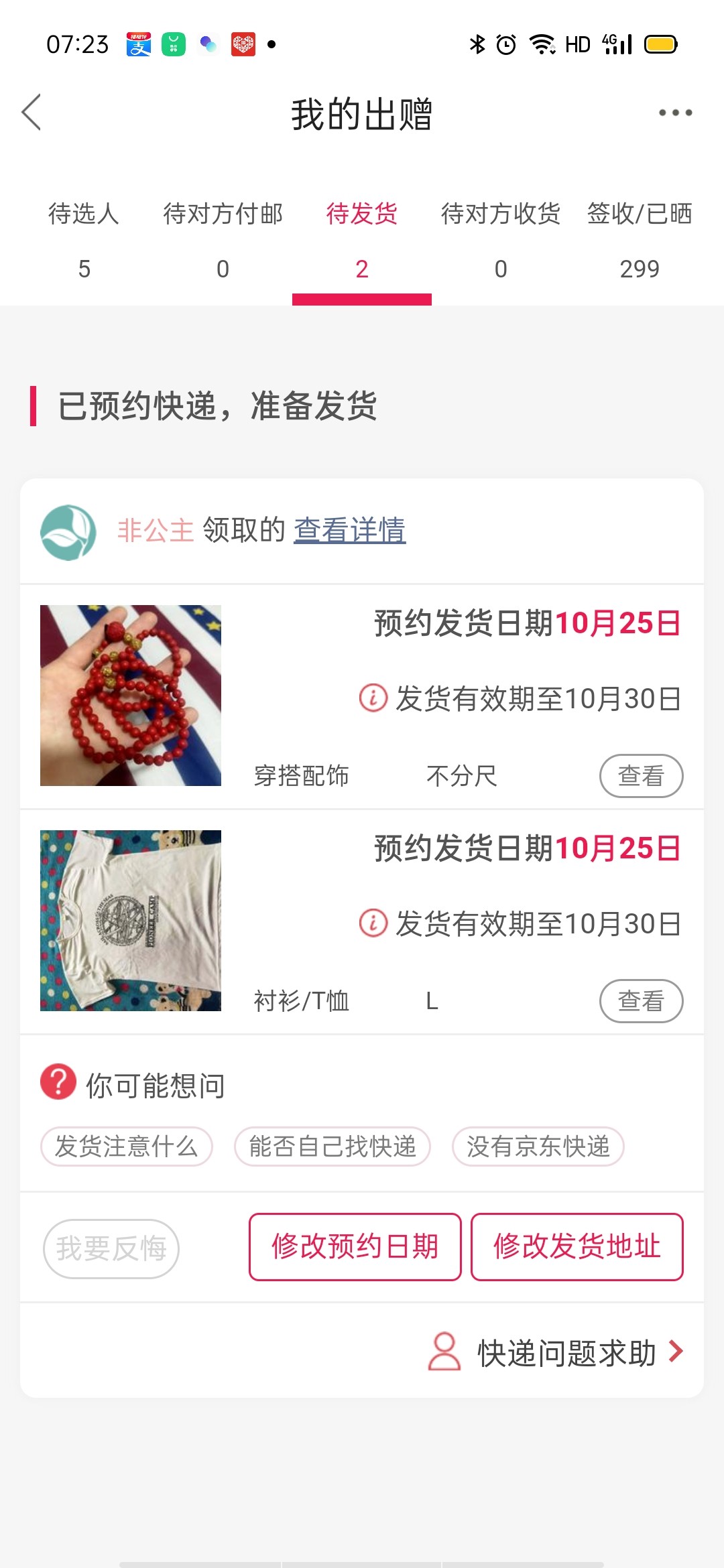Open the three-dot overflow menu
The width and height of the screenshot is (724, 1568).
674,113
